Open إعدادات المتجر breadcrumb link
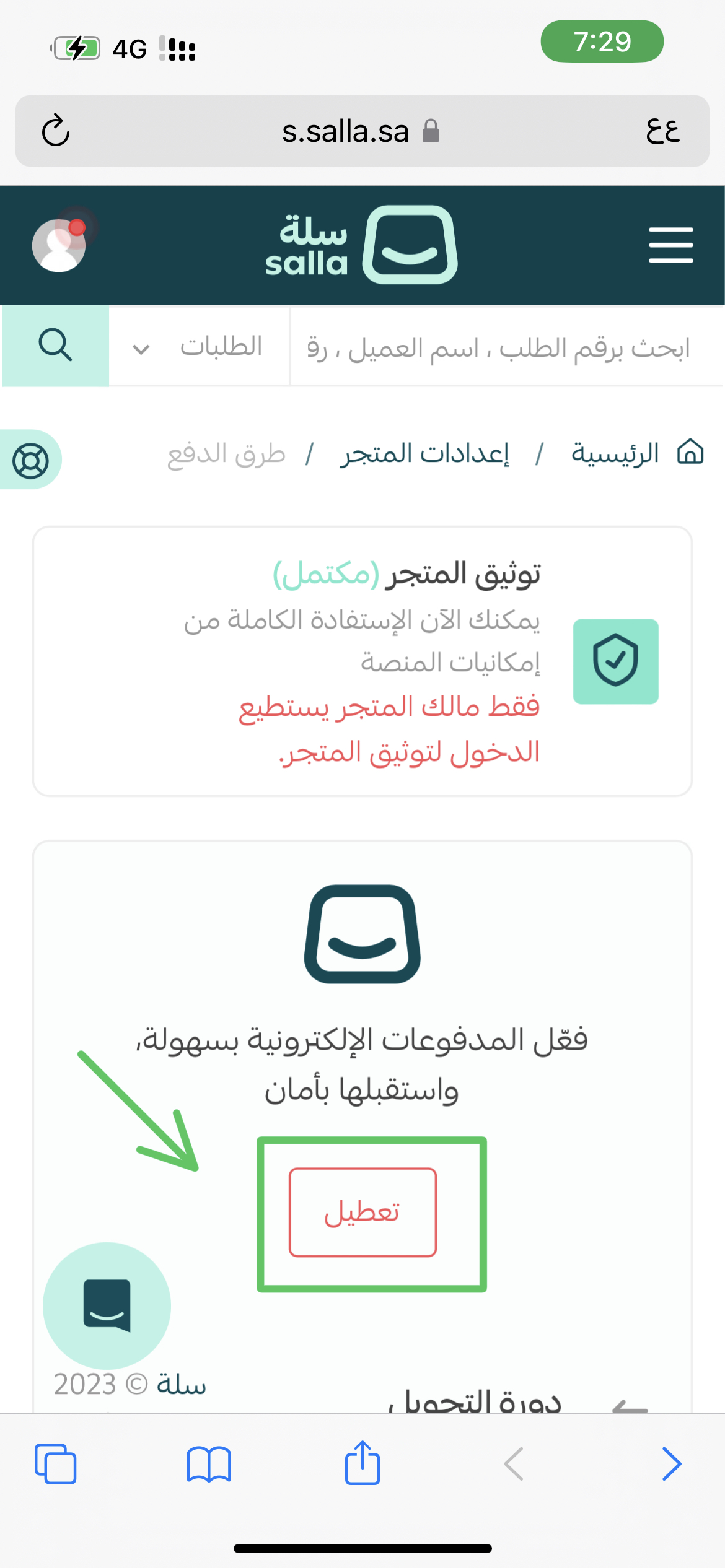This screenshot has width=725, height=1568. pyautogui.click(x=424, y=454)
